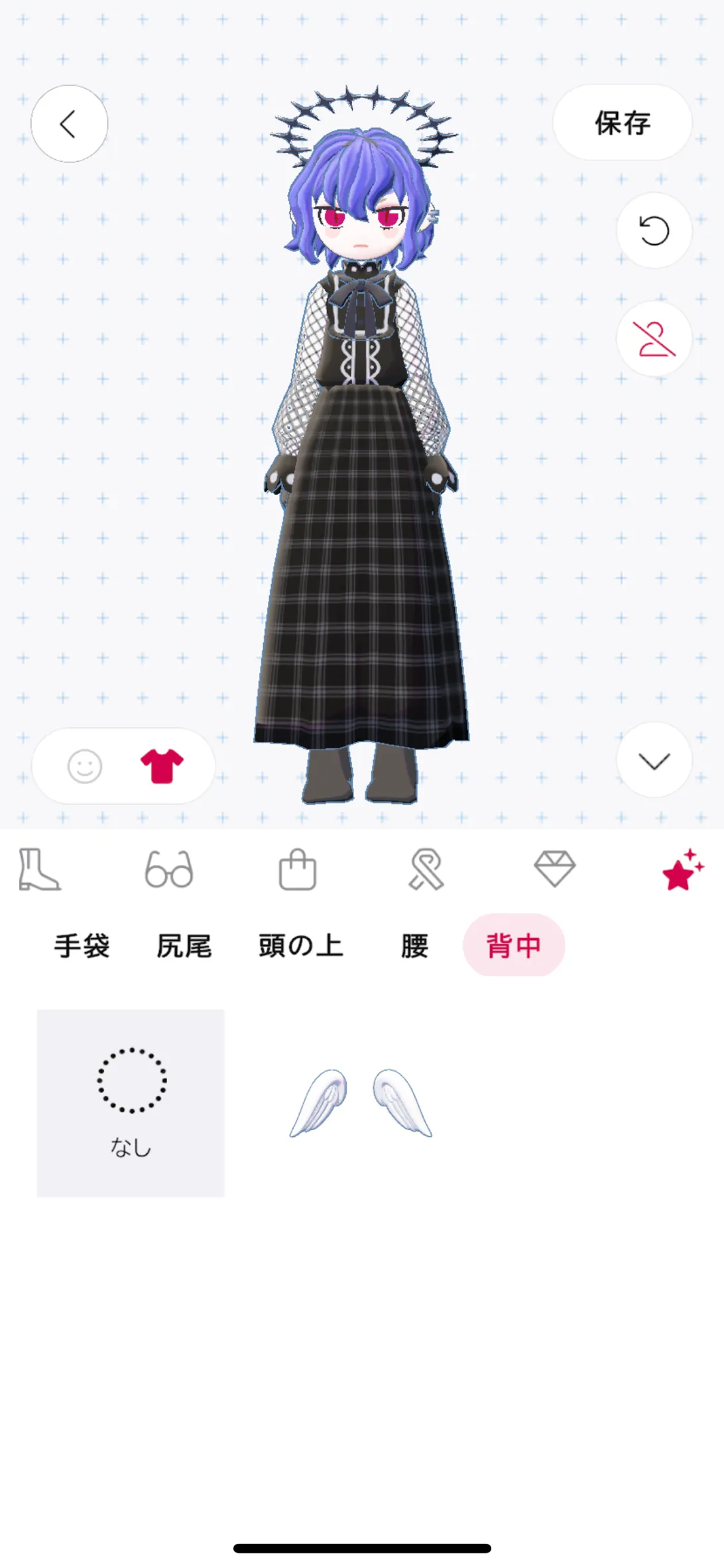Open the boots category
724x1568 pixels.
(x=39, y=870)
